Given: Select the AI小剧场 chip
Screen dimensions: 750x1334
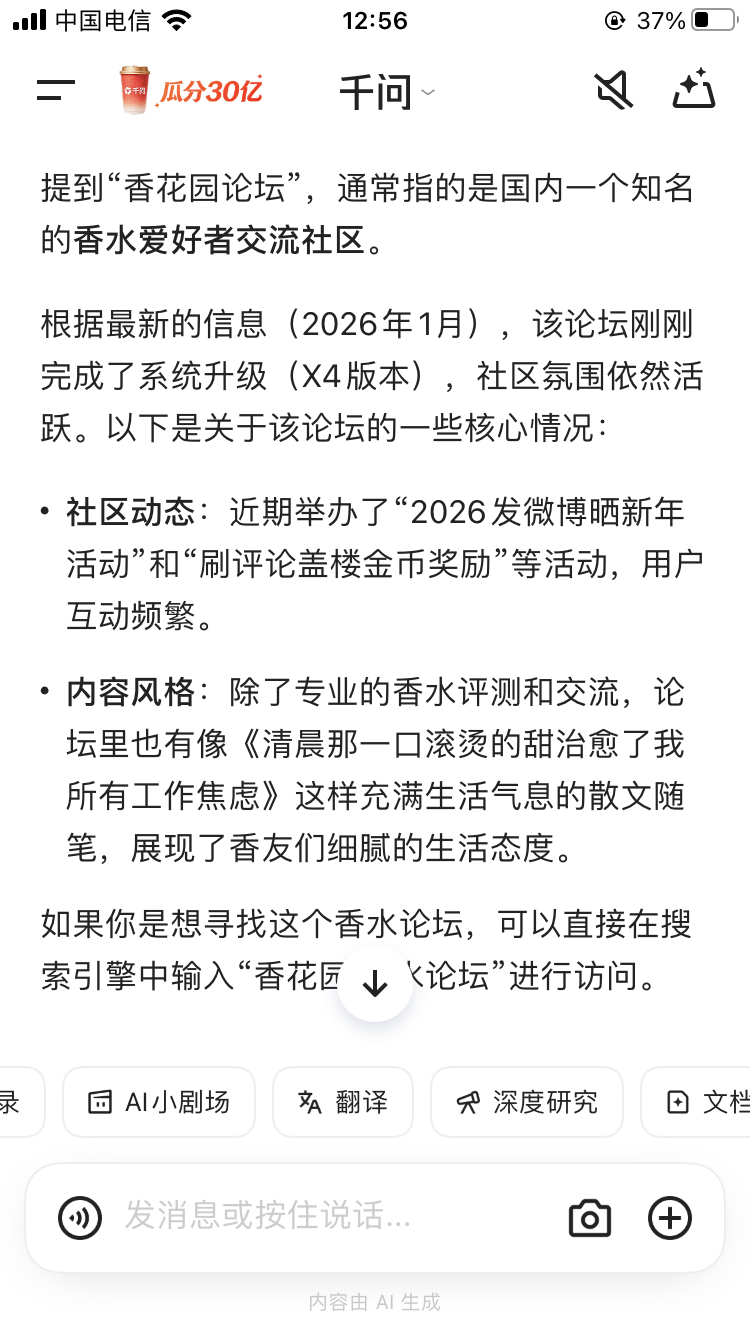Looking at the screenshot, I should coord(159,1102).
